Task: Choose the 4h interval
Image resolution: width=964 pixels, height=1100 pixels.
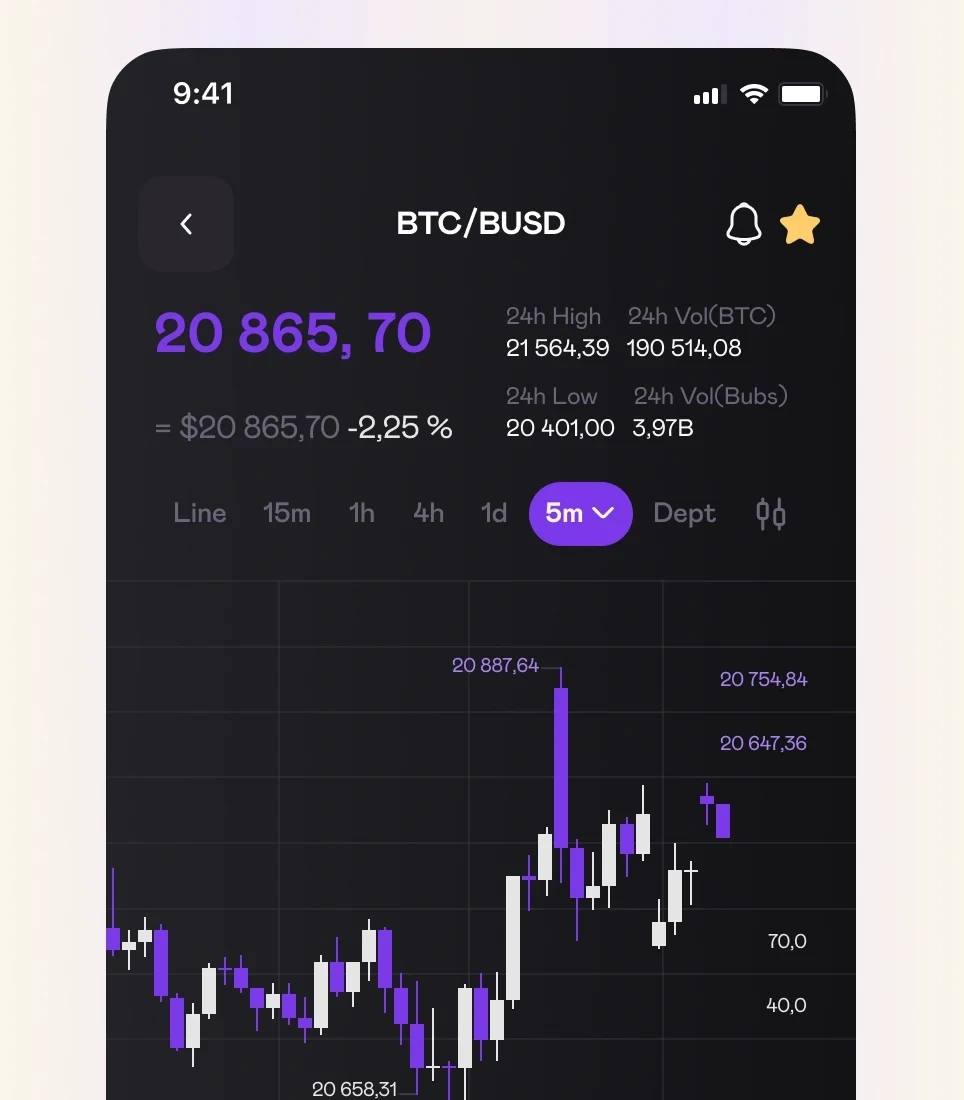Action: point(429,513)
